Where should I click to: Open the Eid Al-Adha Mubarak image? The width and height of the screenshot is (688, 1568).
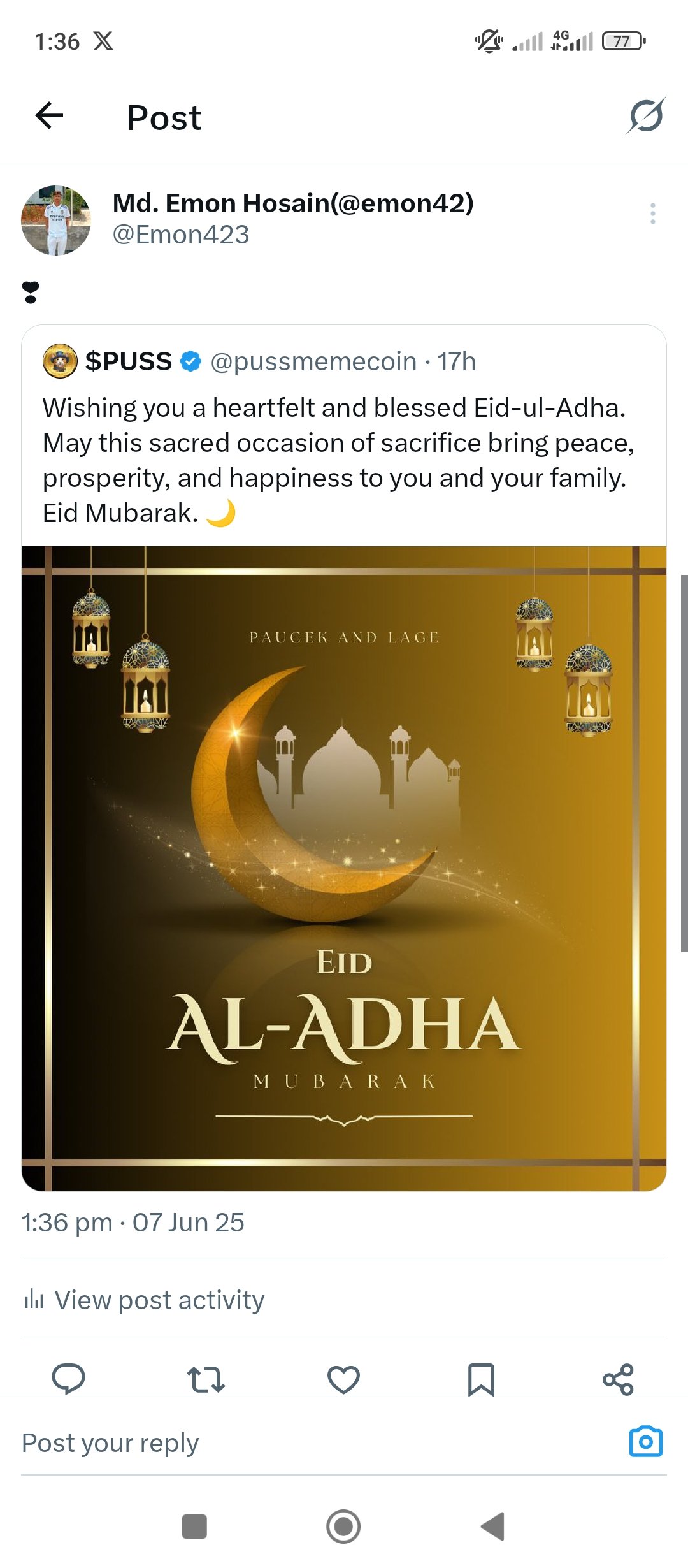pos(344,868)
